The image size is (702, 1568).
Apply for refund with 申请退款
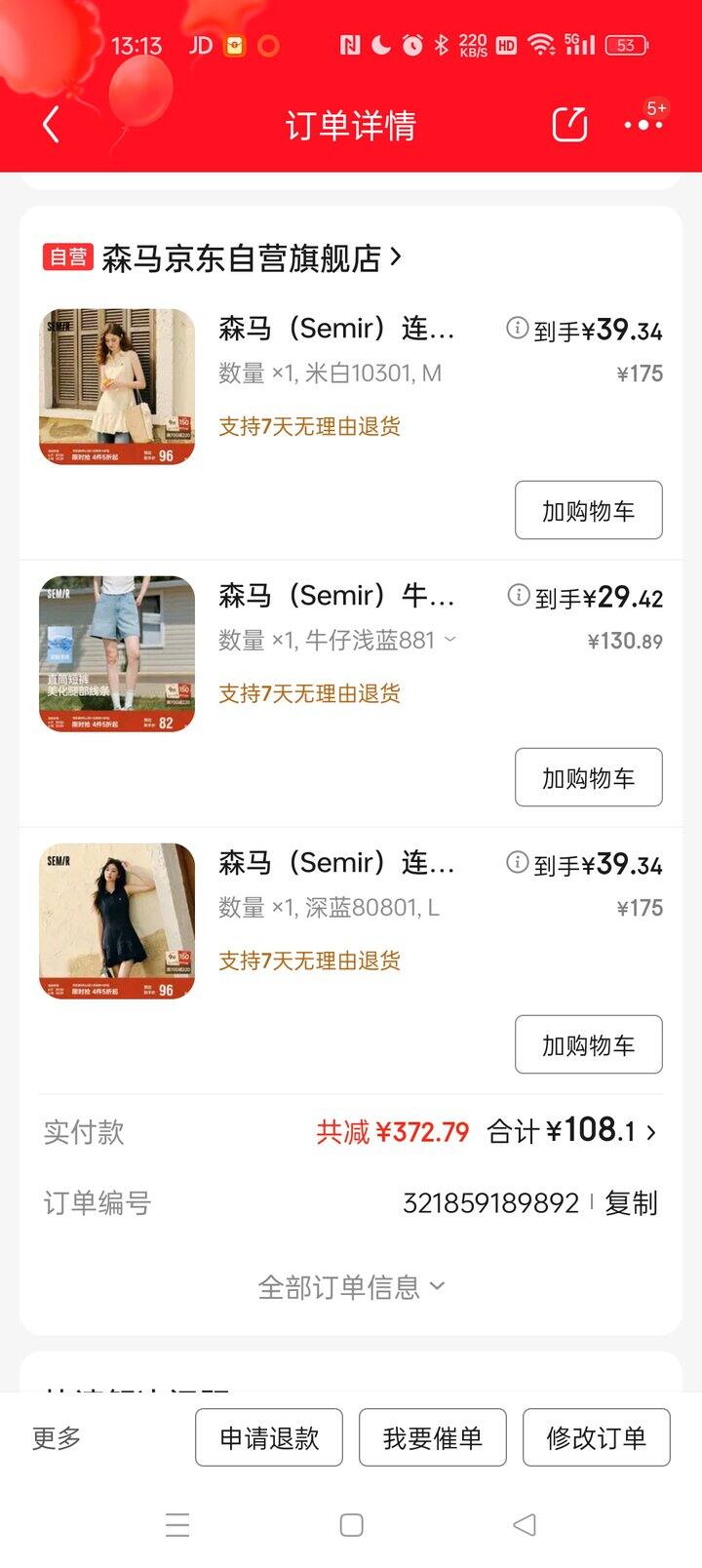tap(269, 1437)
